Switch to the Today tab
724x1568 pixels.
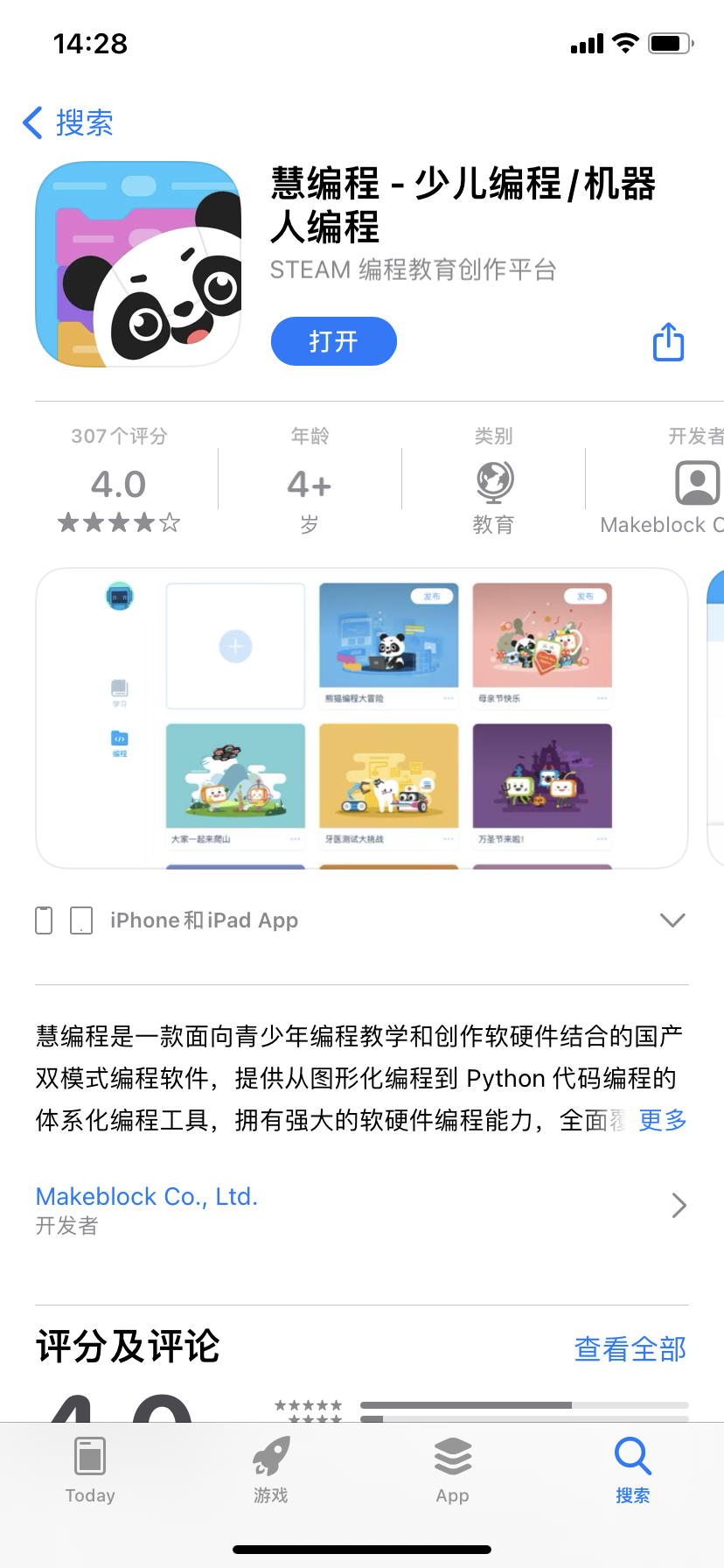click(90, 1472)
